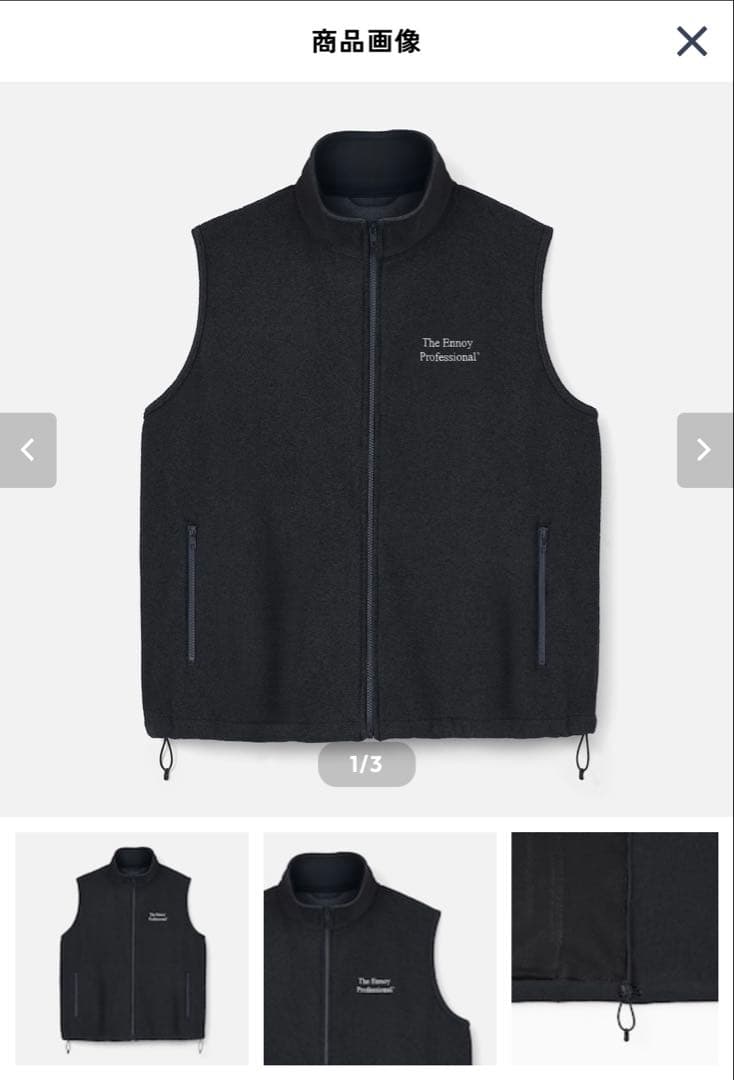The height and width of the screenshot is (1080, 734).
Task: Tap the page indicator showing image one of three
Action: click(x=367, y=764)
